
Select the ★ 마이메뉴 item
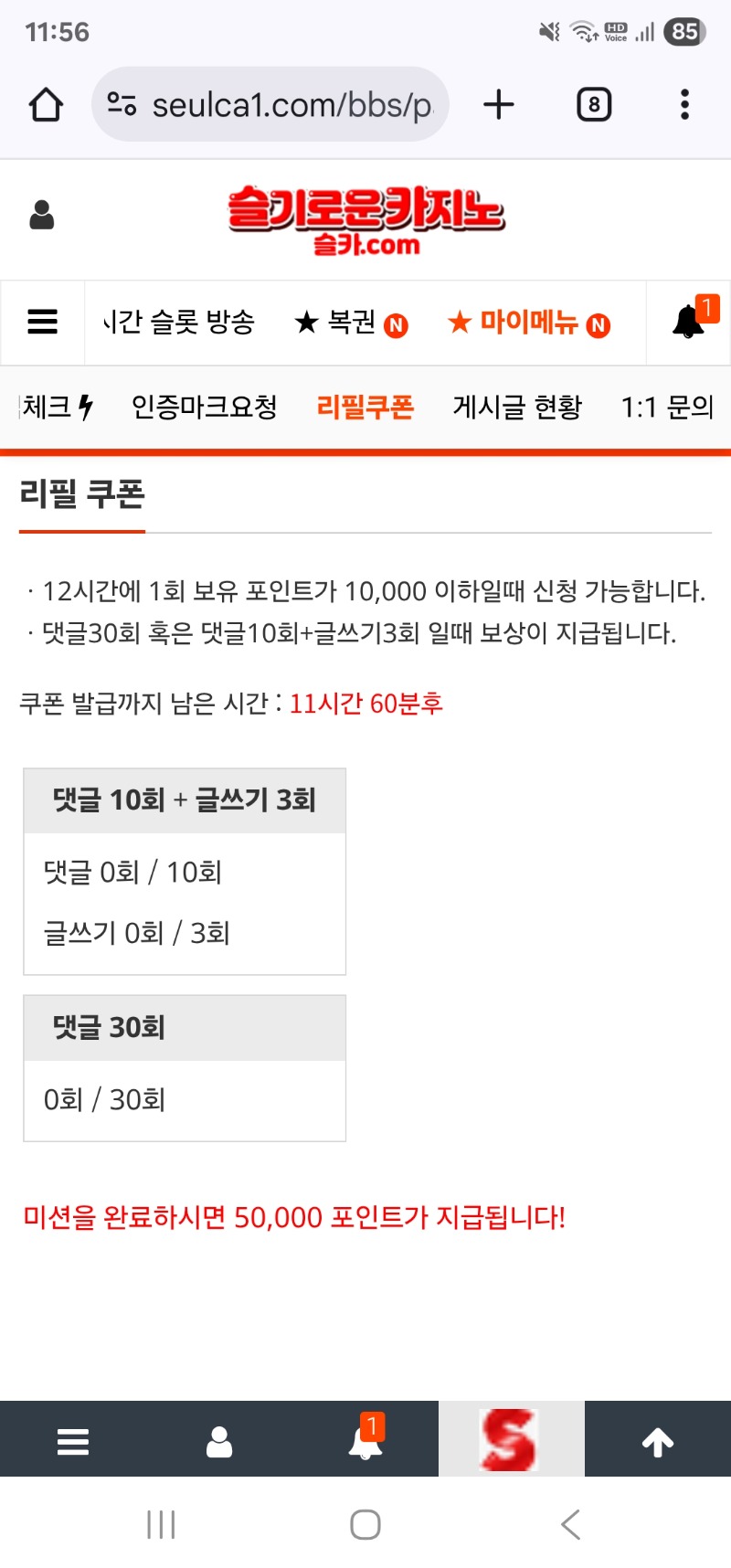529,323
